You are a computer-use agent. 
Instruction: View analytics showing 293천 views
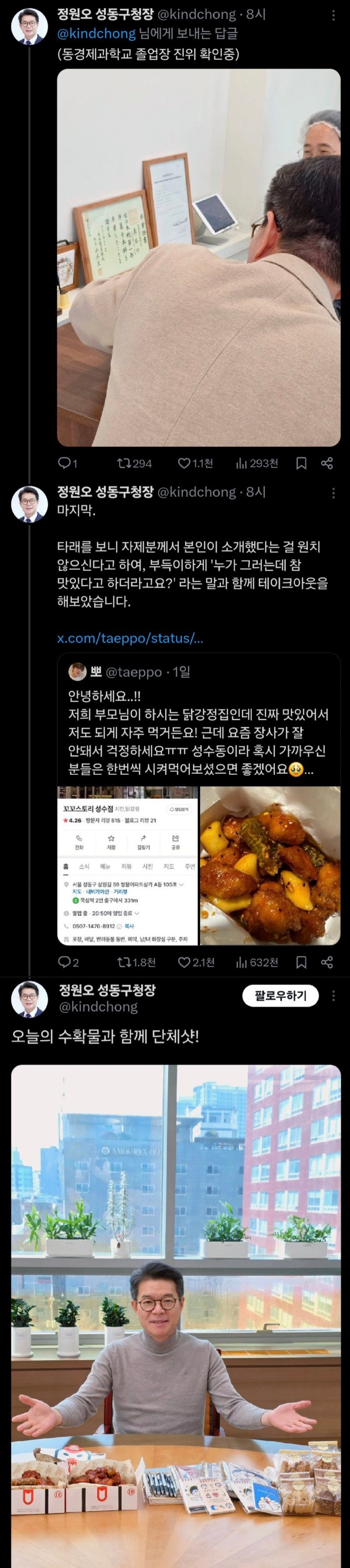(241, 463)
